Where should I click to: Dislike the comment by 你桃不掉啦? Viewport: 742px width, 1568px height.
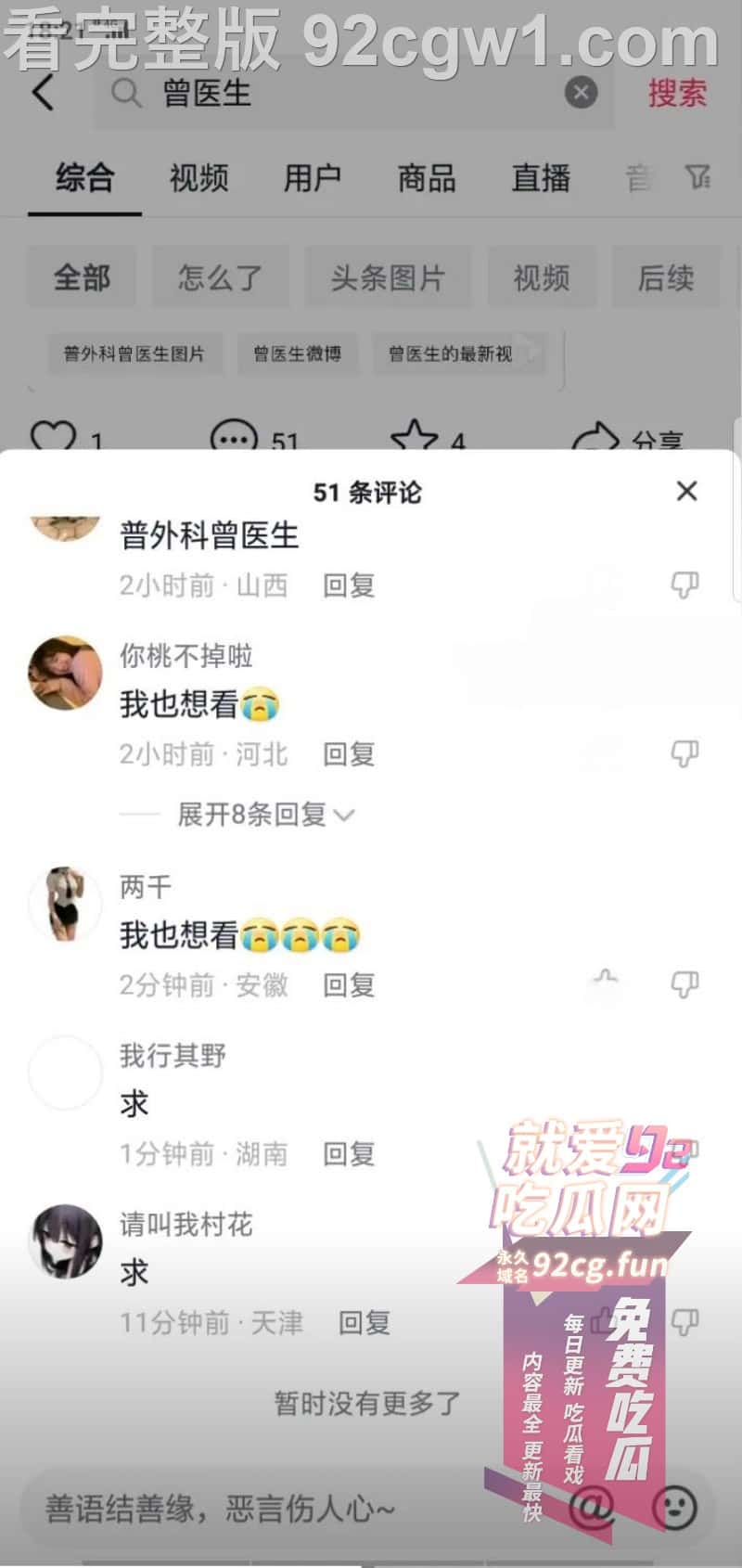[684, 753]
